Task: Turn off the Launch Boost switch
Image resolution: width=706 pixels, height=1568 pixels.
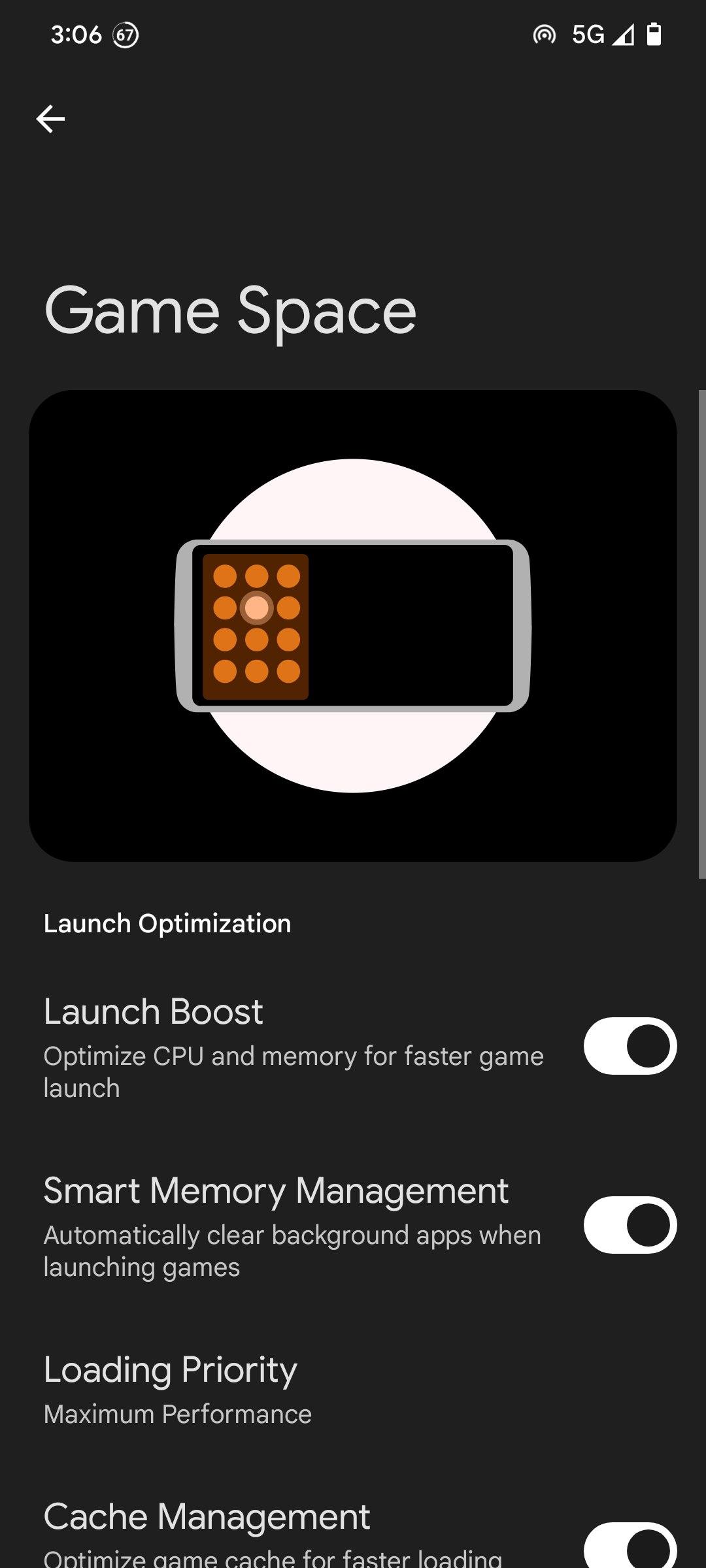Action: tap(630, 1045)
